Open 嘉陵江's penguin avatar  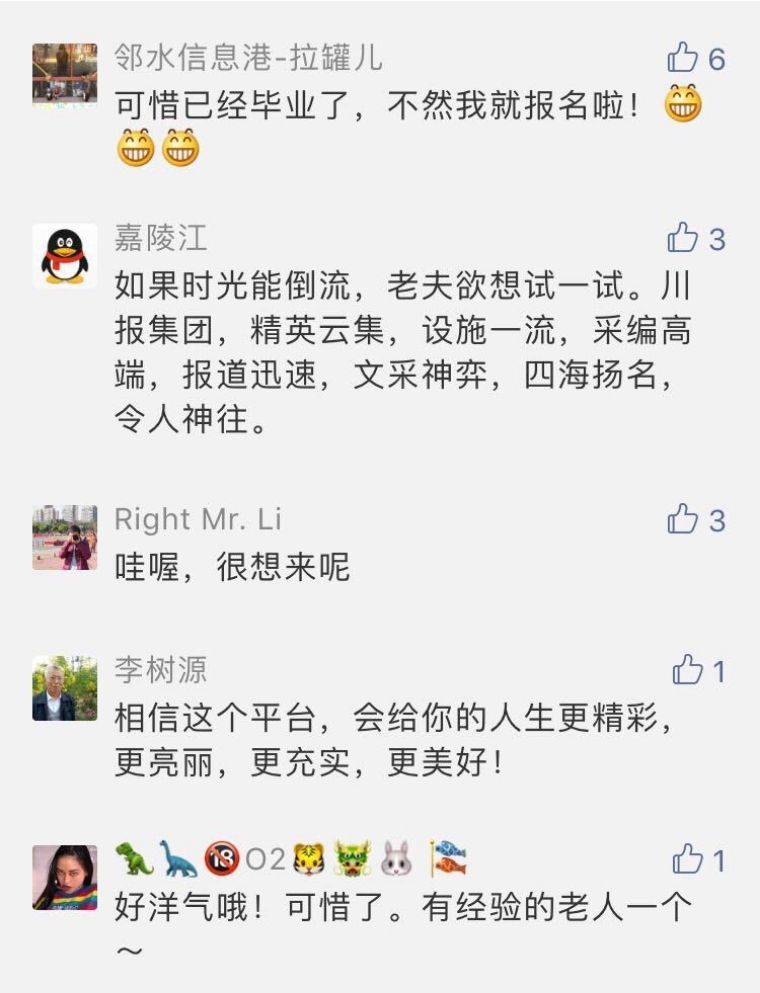tap(65, 256)
